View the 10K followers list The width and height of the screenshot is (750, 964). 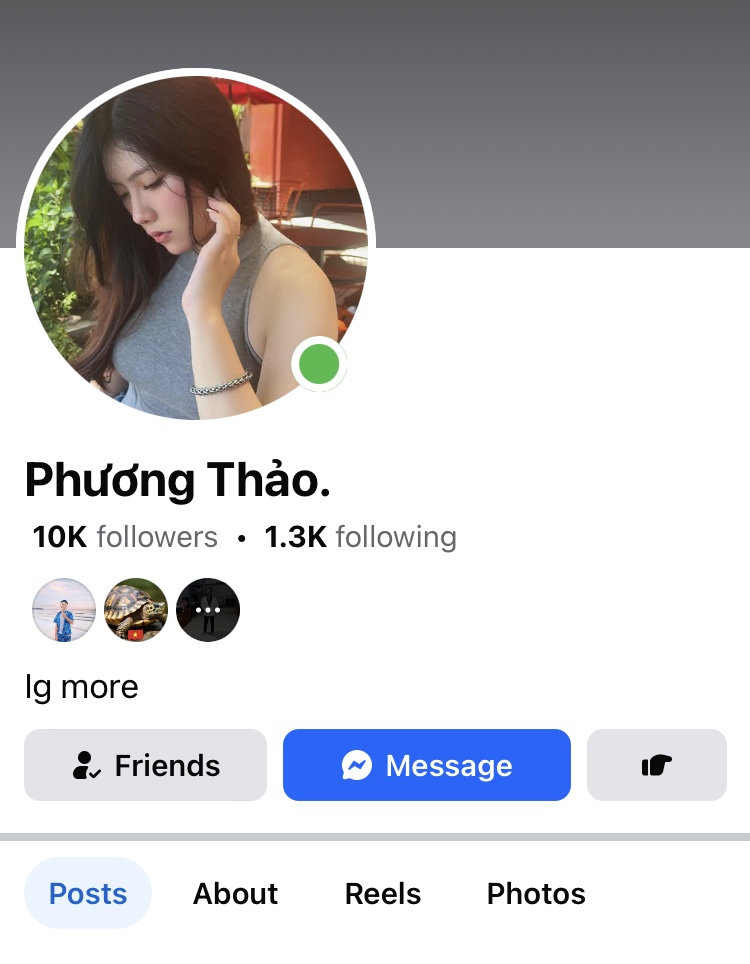(x=125, y=537)
